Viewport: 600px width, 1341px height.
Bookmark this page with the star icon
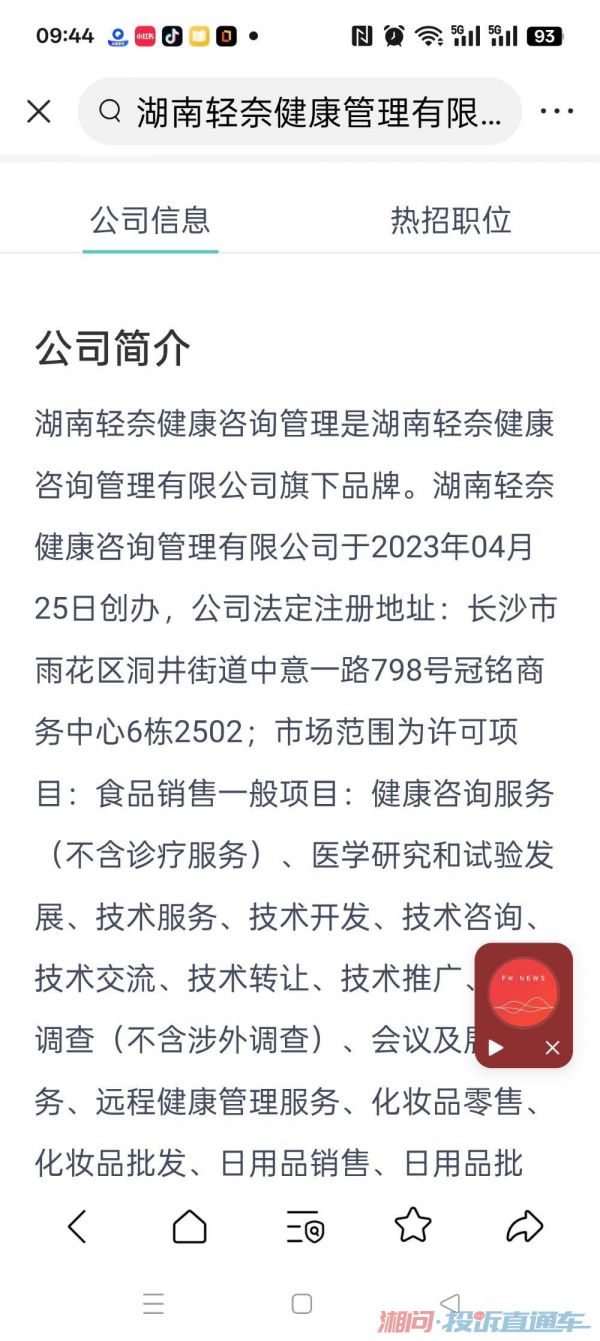coord(413,1224)
